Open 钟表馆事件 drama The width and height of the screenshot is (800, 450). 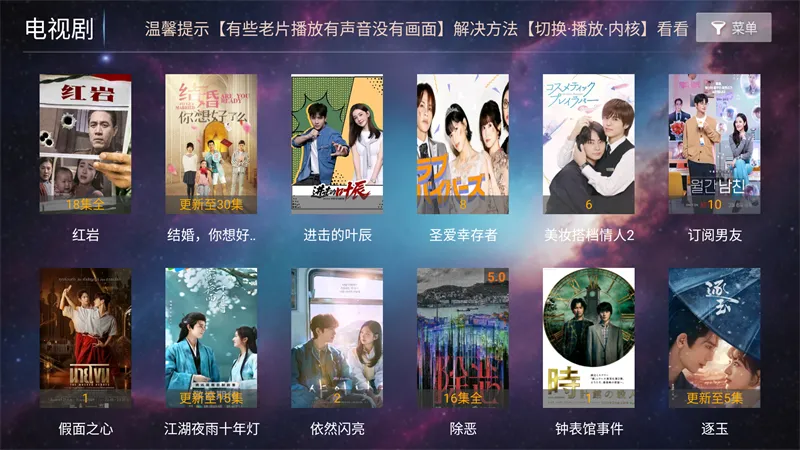tap(589, 338)
